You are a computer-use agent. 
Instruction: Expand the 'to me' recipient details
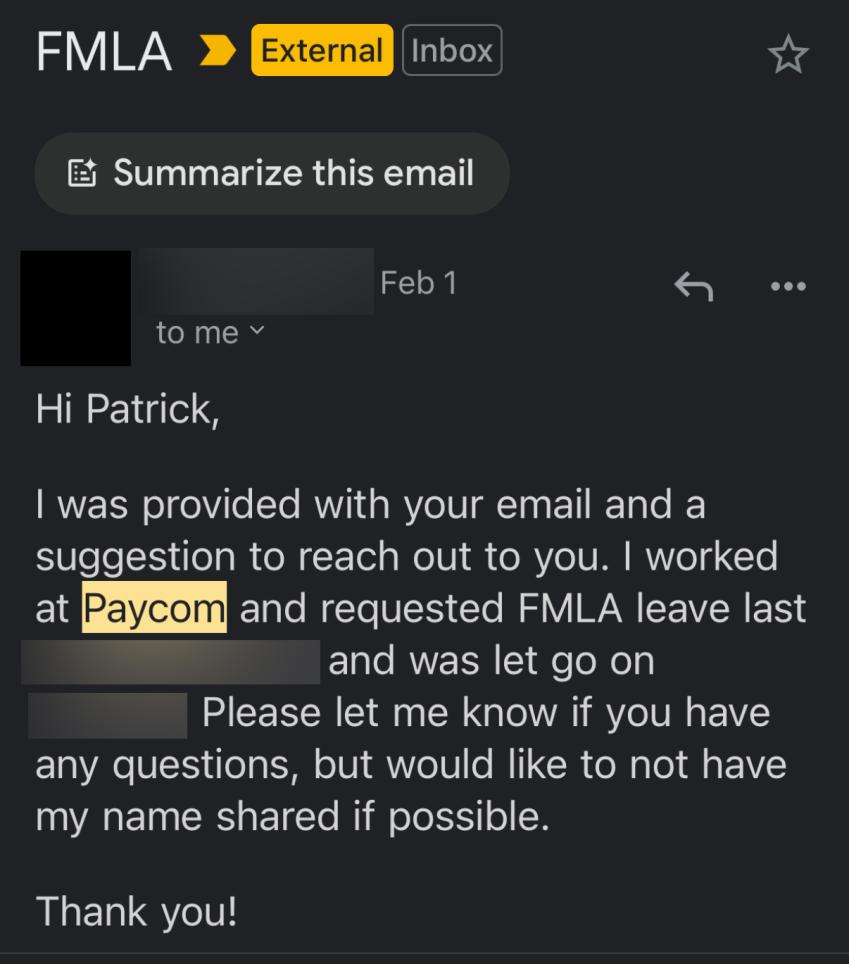[195, 331]
